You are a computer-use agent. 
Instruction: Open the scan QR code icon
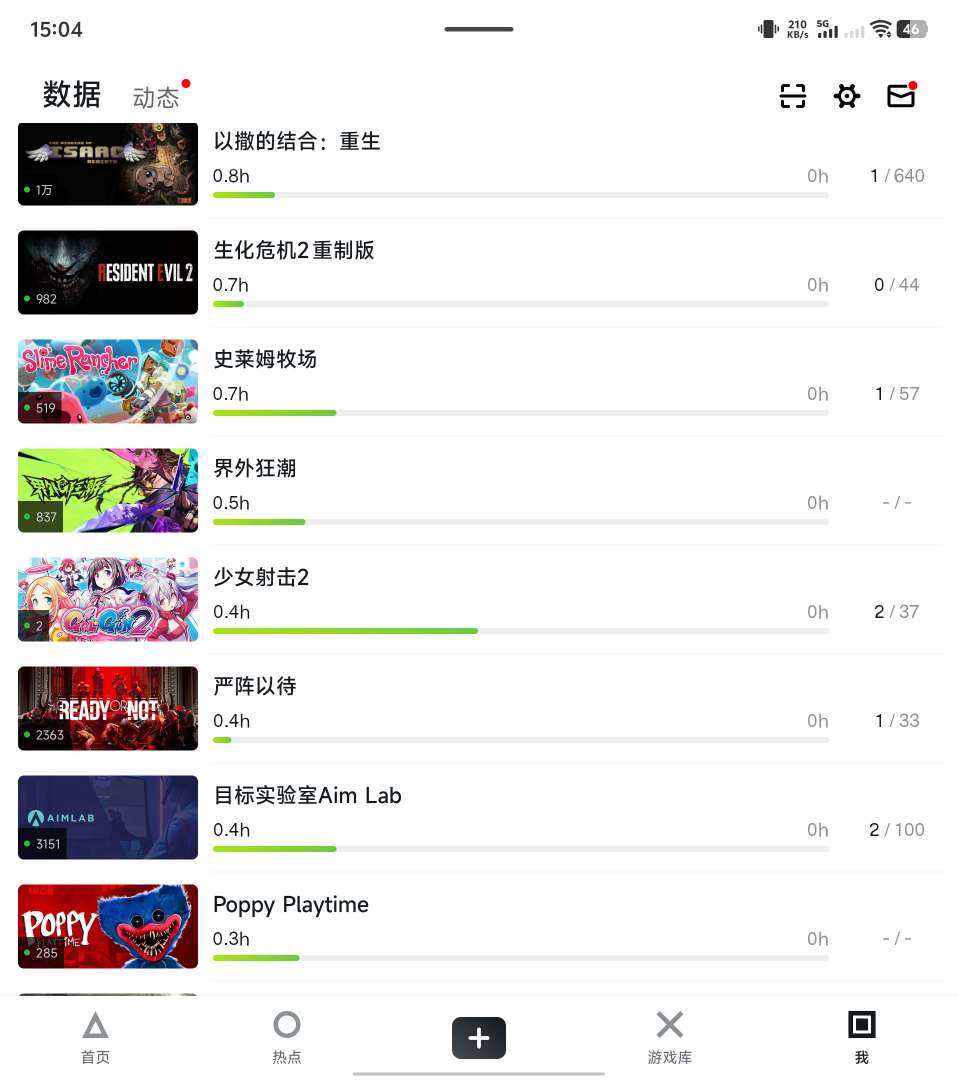(792, 96)
